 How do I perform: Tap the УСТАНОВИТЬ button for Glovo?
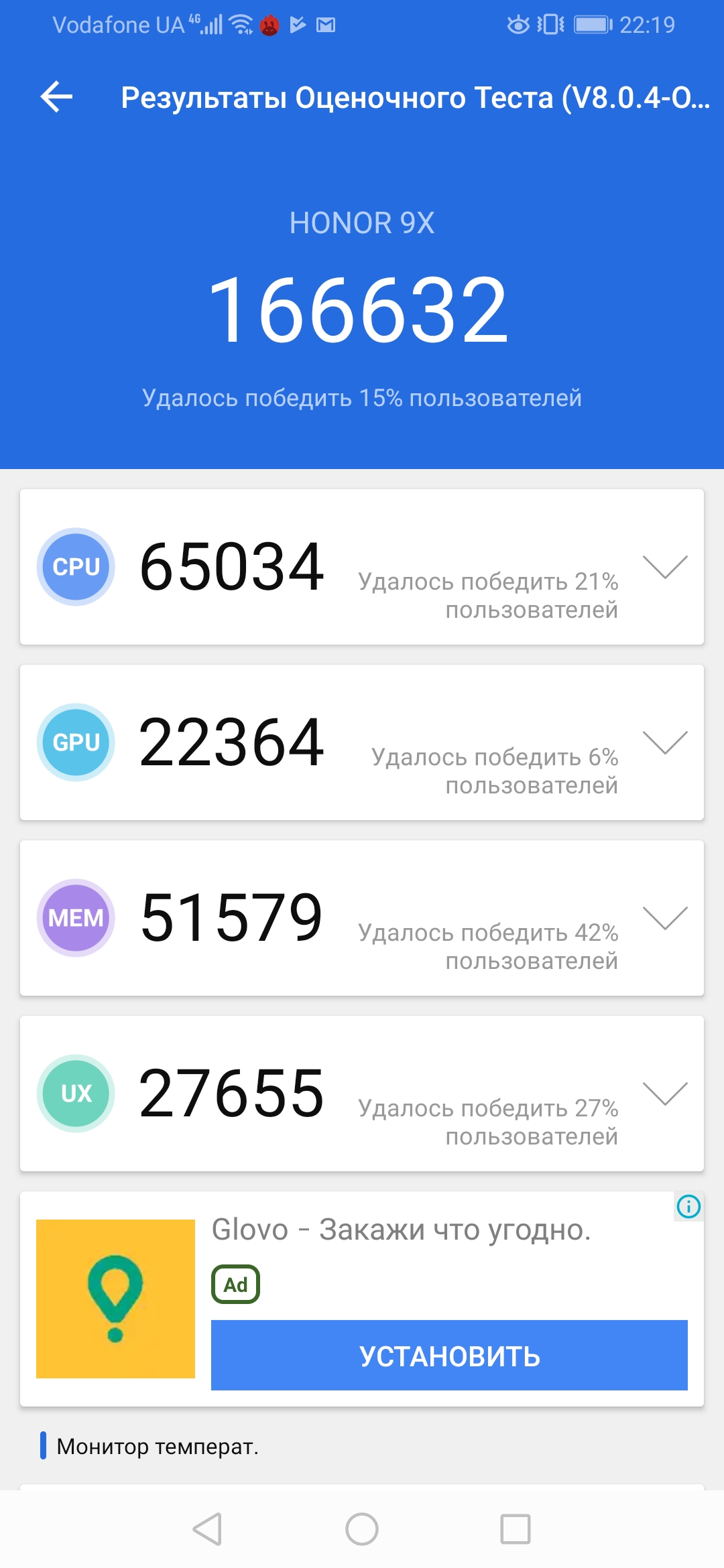click(x=449, y=1355)
